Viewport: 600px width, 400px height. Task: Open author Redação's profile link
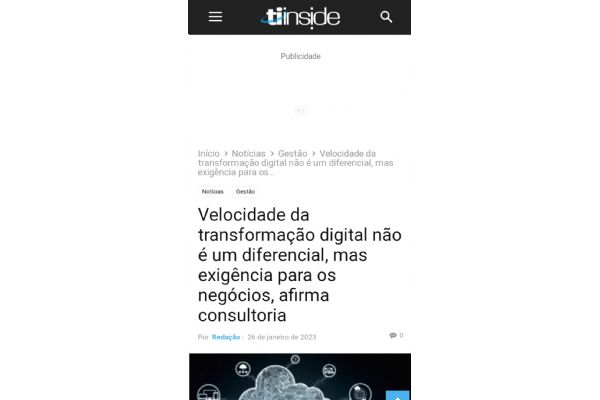(226, 337)
